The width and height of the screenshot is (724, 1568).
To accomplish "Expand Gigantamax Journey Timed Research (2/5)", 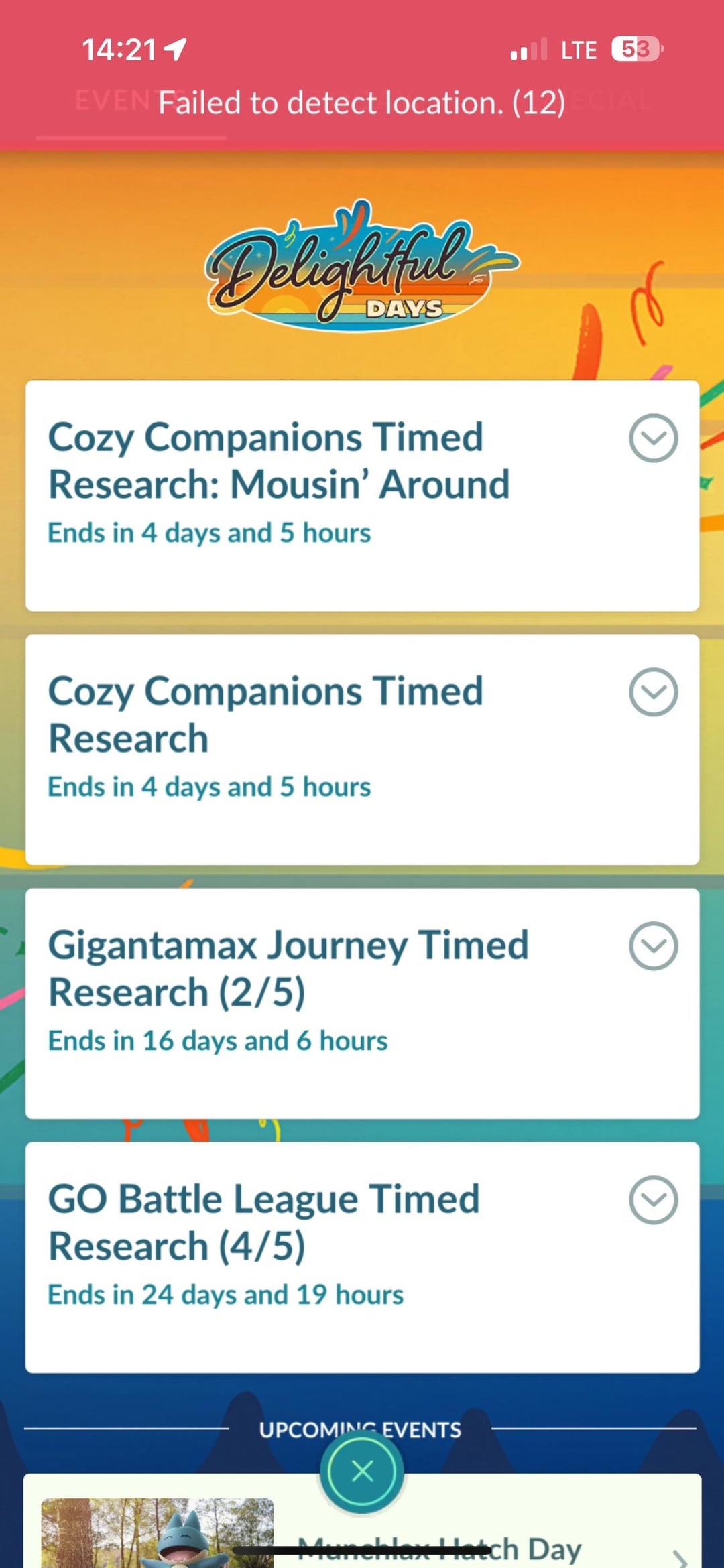I will click(653, 946).
